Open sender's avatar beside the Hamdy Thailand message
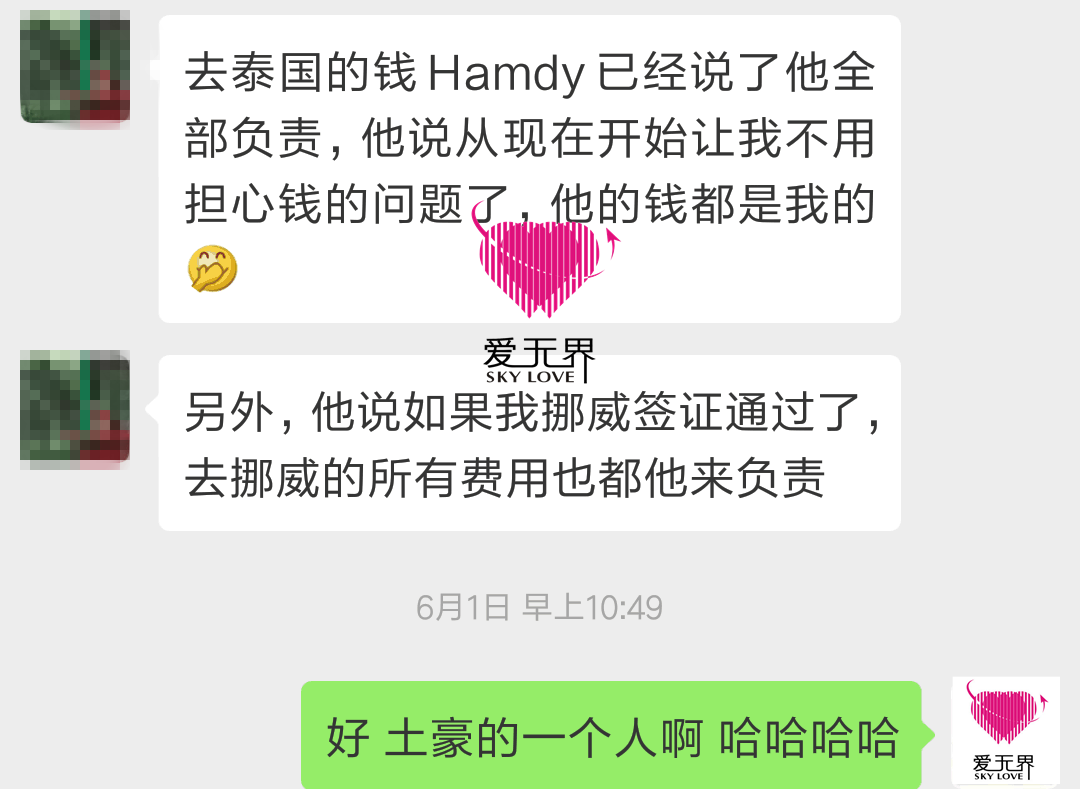 (75, 69)
